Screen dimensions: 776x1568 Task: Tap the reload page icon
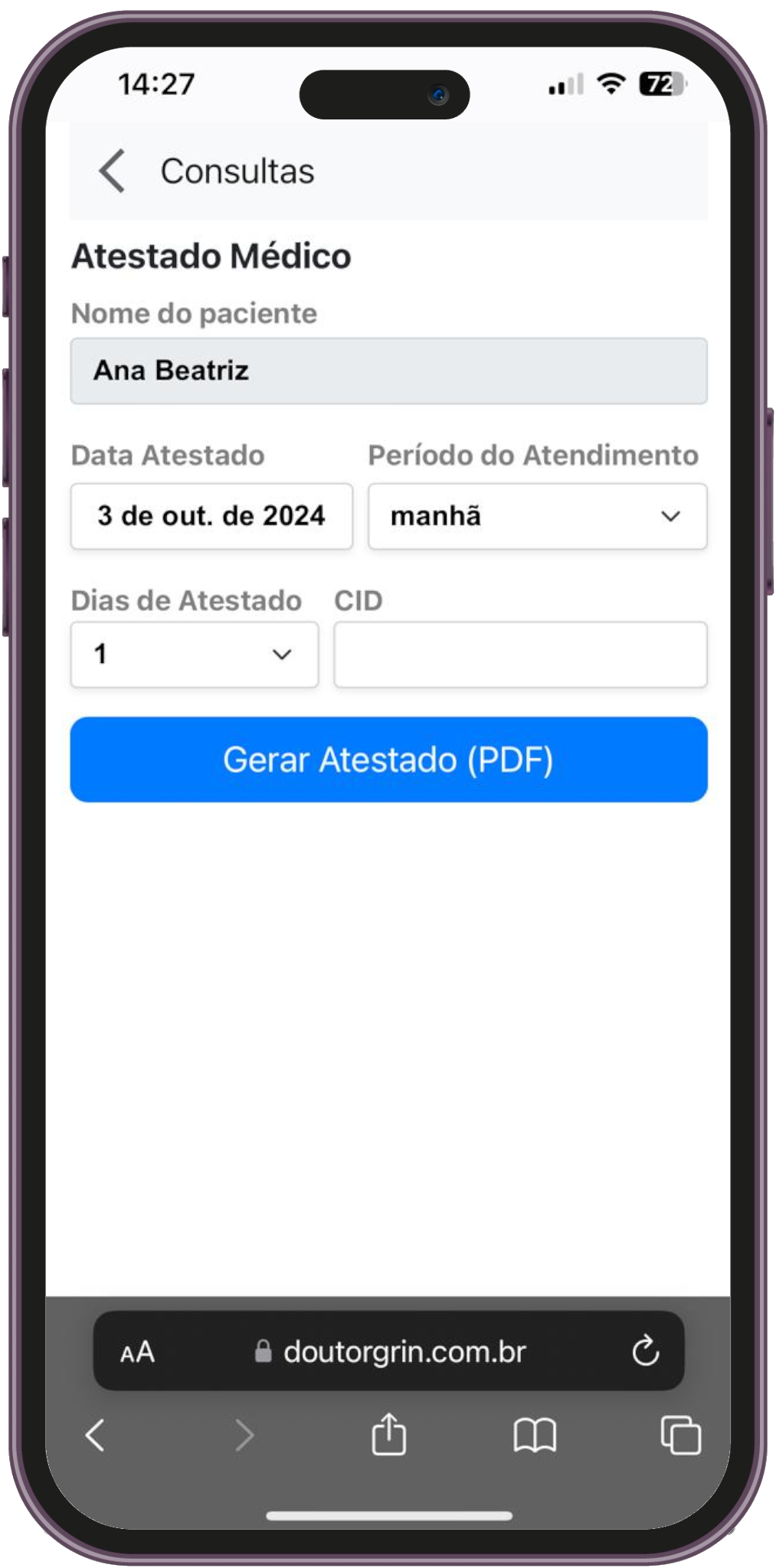click(644, 1351)
